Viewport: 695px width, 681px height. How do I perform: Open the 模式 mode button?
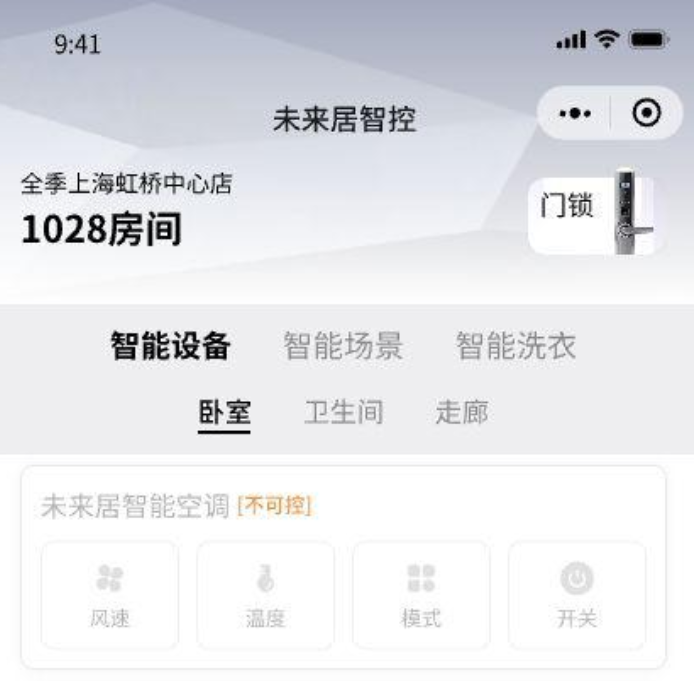coord(421,595)
